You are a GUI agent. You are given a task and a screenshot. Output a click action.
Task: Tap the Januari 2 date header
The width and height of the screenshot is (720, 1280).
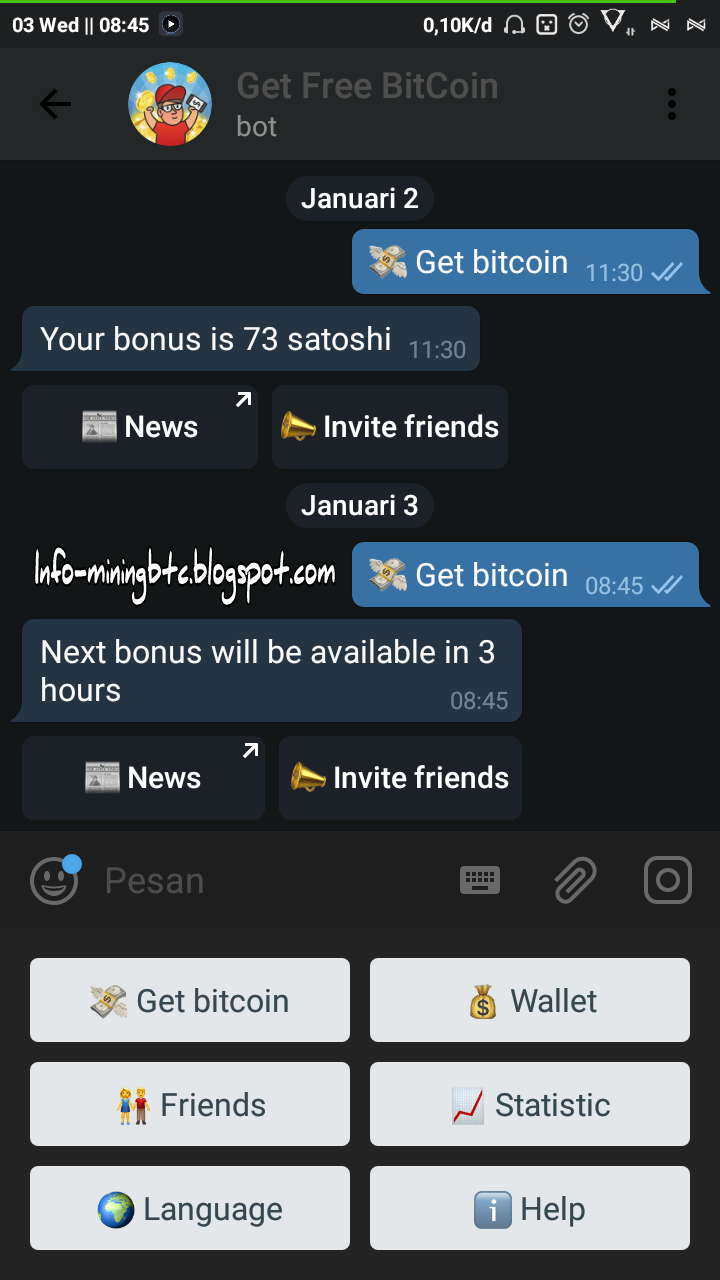[359, 198]
